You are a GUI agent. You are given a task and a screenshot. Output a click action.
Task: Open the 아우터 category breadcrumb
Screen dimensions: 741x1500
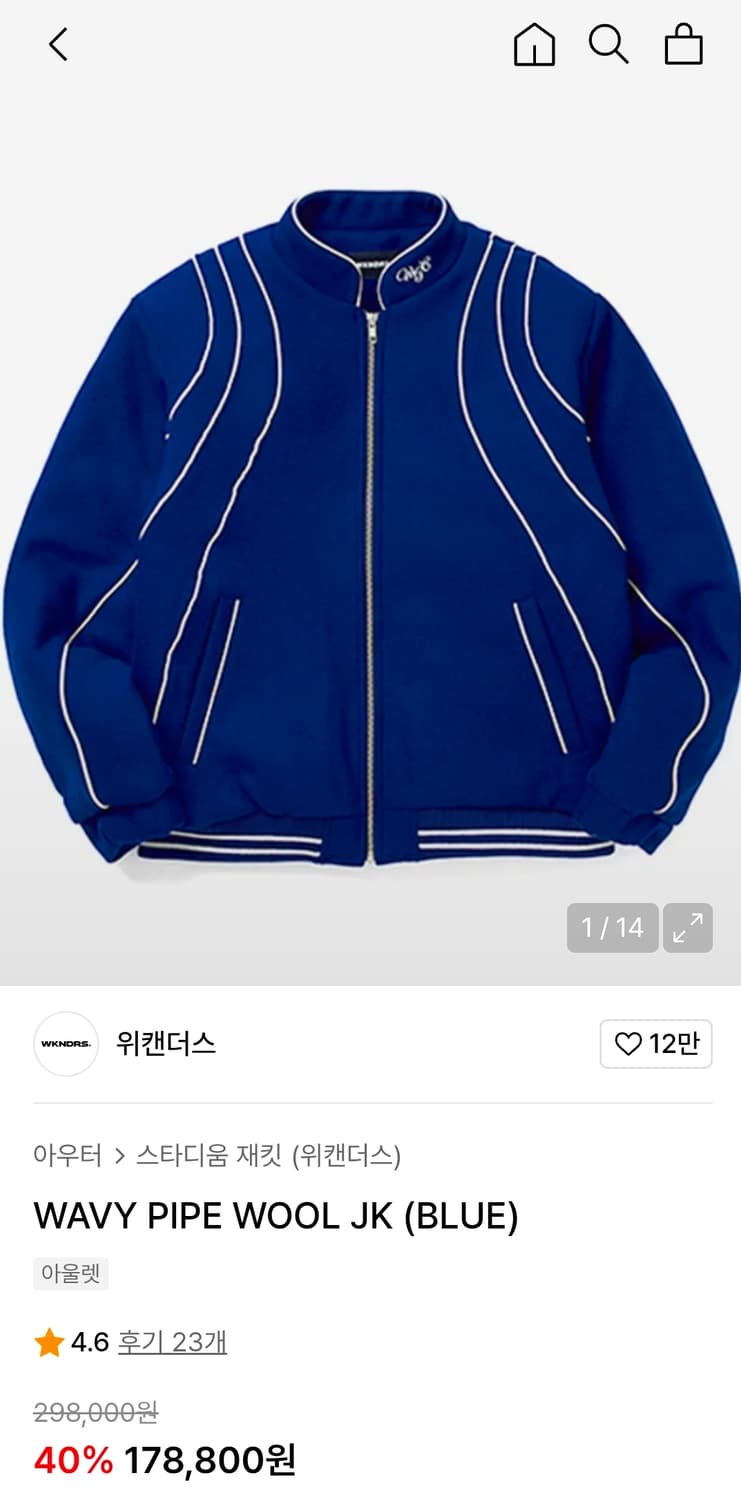pos(66,1154)
